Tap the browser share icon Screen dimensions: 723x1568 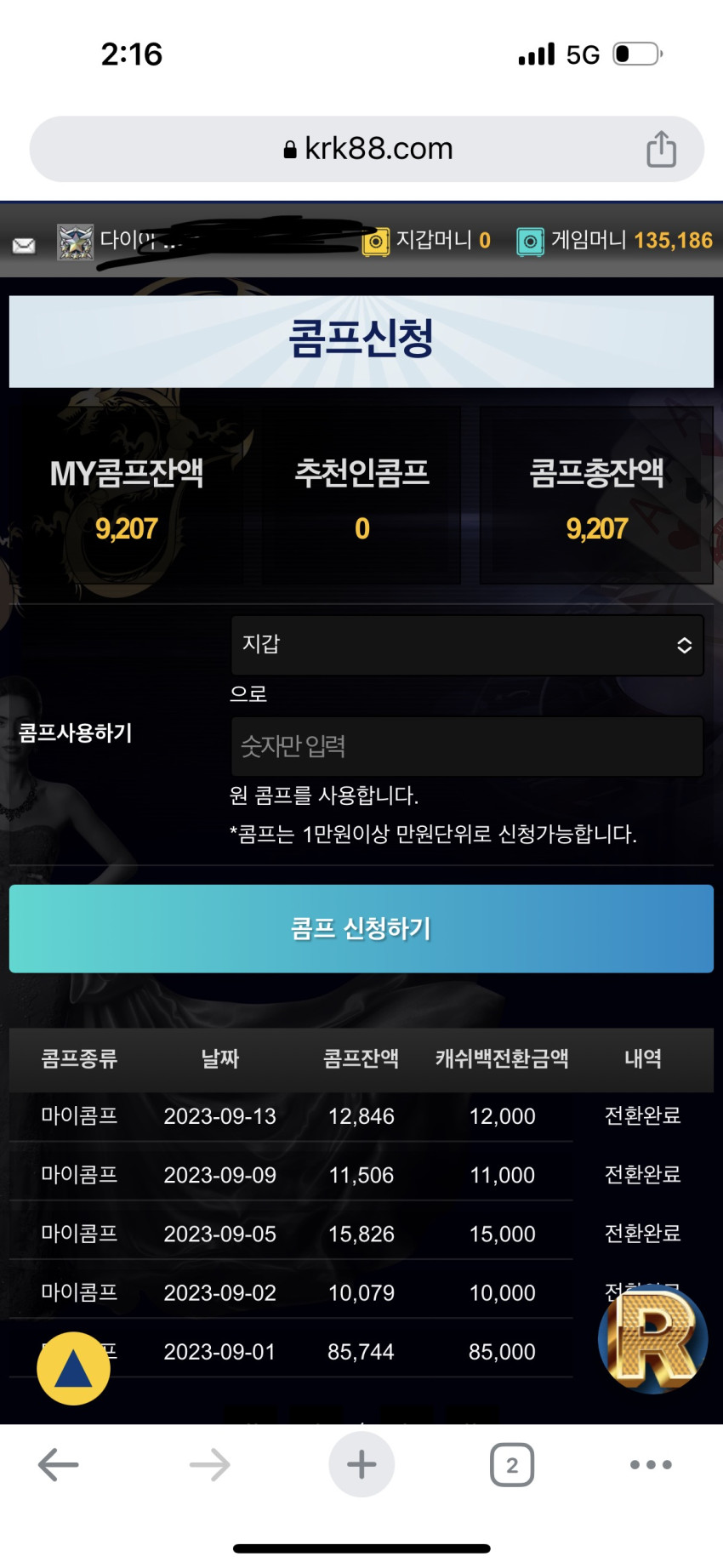coord(661,149)
